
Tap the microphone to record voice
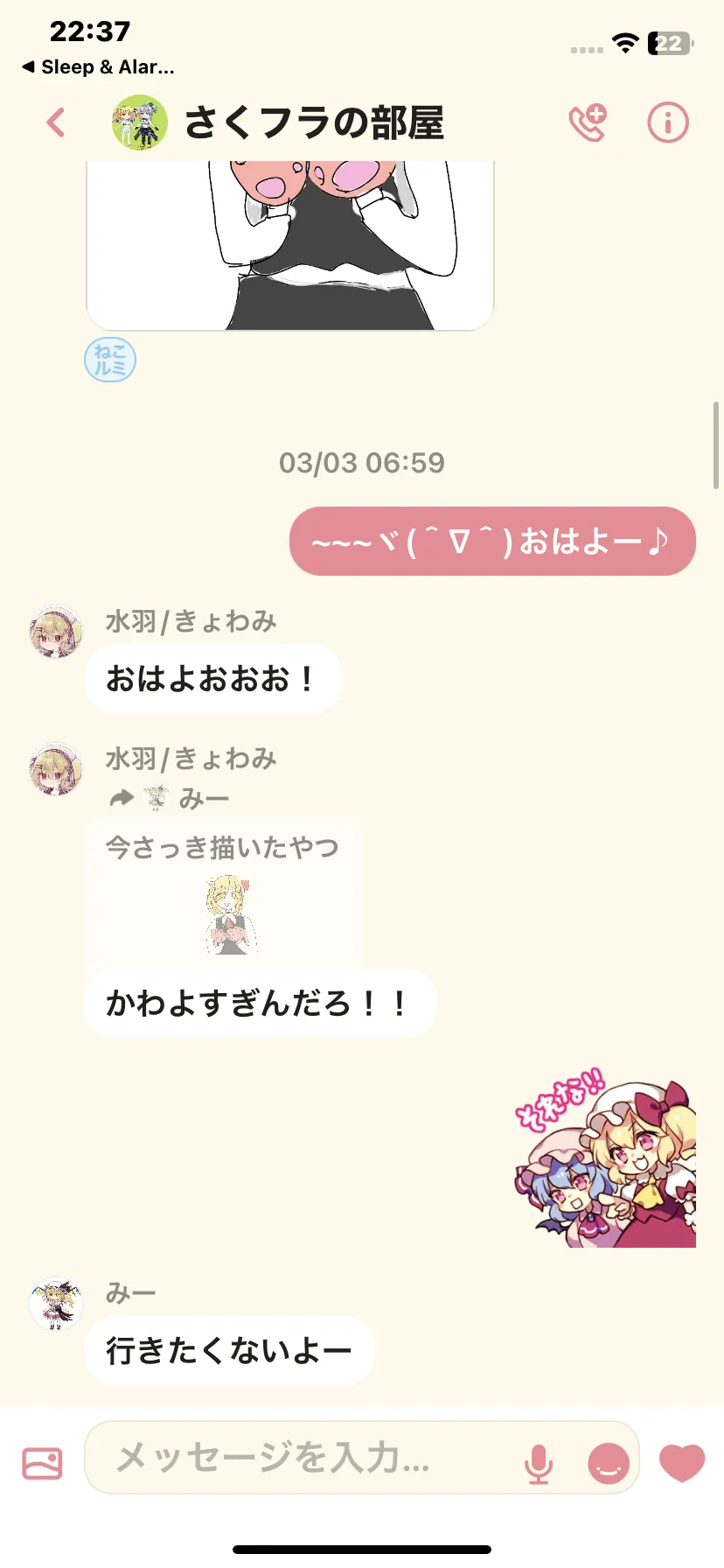(x=539, y=1463)
